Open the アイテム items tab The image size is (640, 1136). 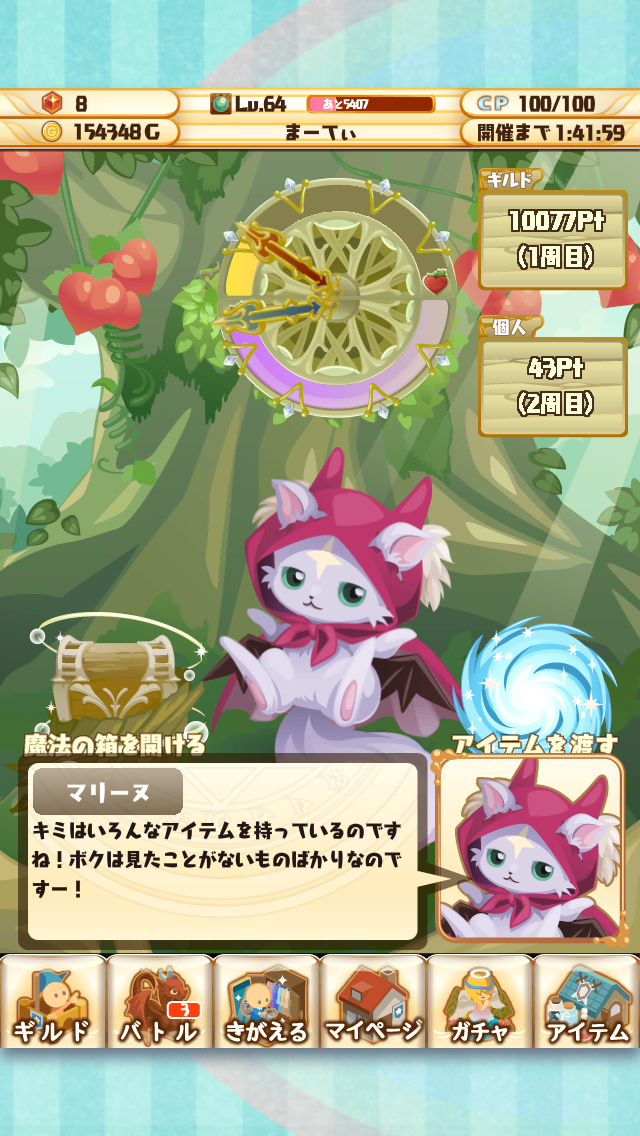tap(586, 1002)
